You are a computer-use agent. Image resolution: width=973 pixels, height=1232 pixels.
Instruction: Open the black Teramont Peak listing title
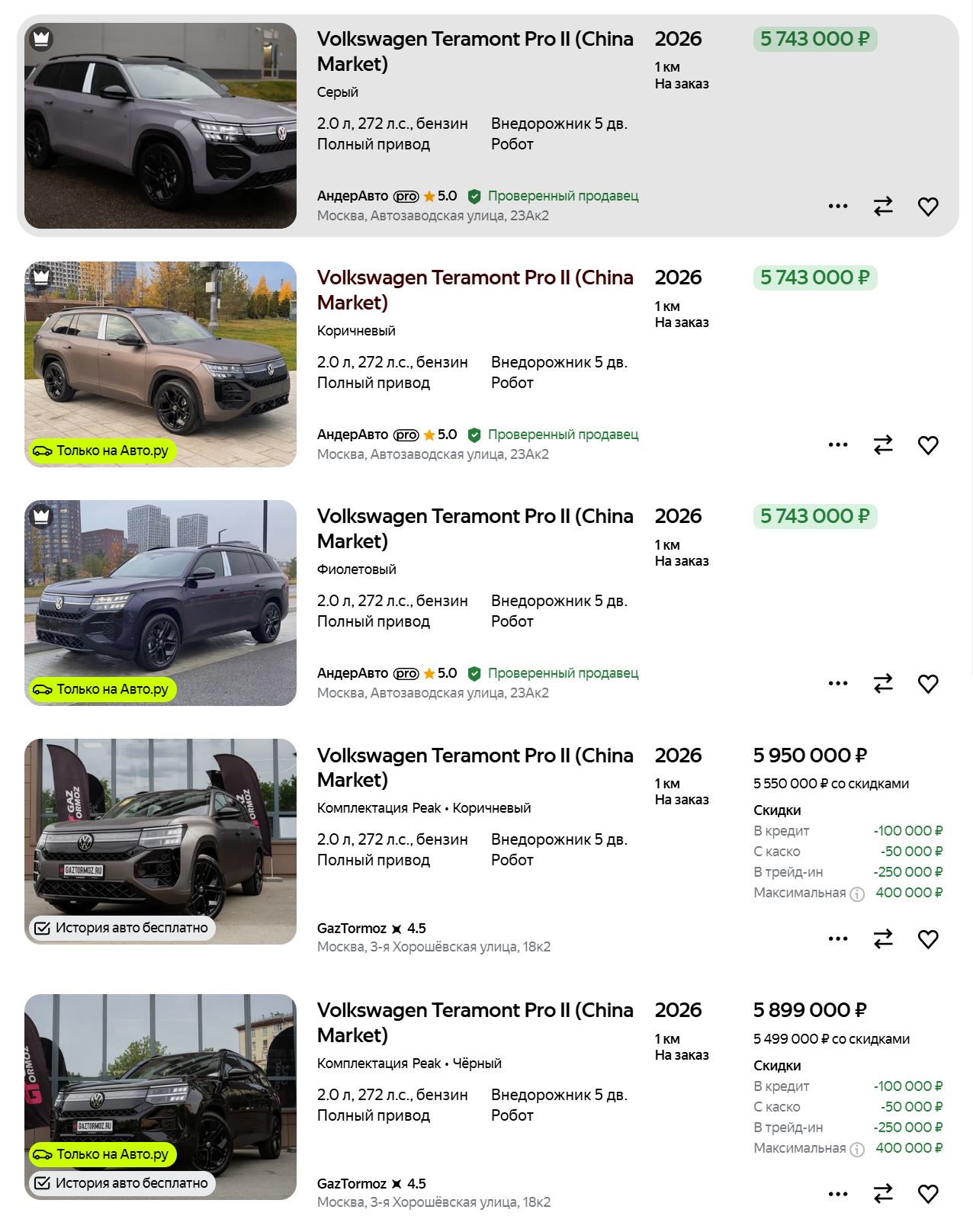pos(474,1022)
